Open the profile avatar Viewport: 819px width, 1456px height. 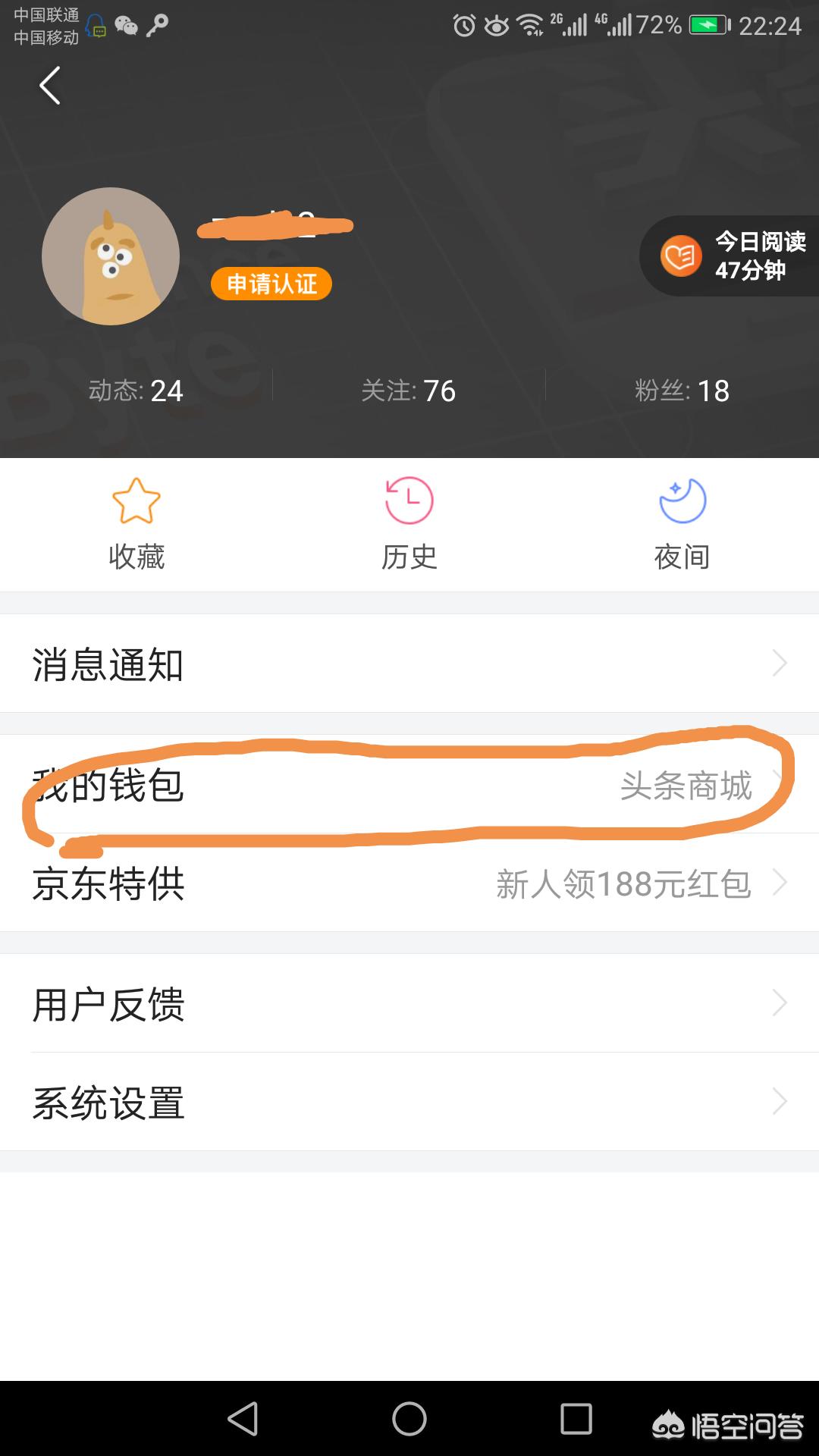(111, 256)
